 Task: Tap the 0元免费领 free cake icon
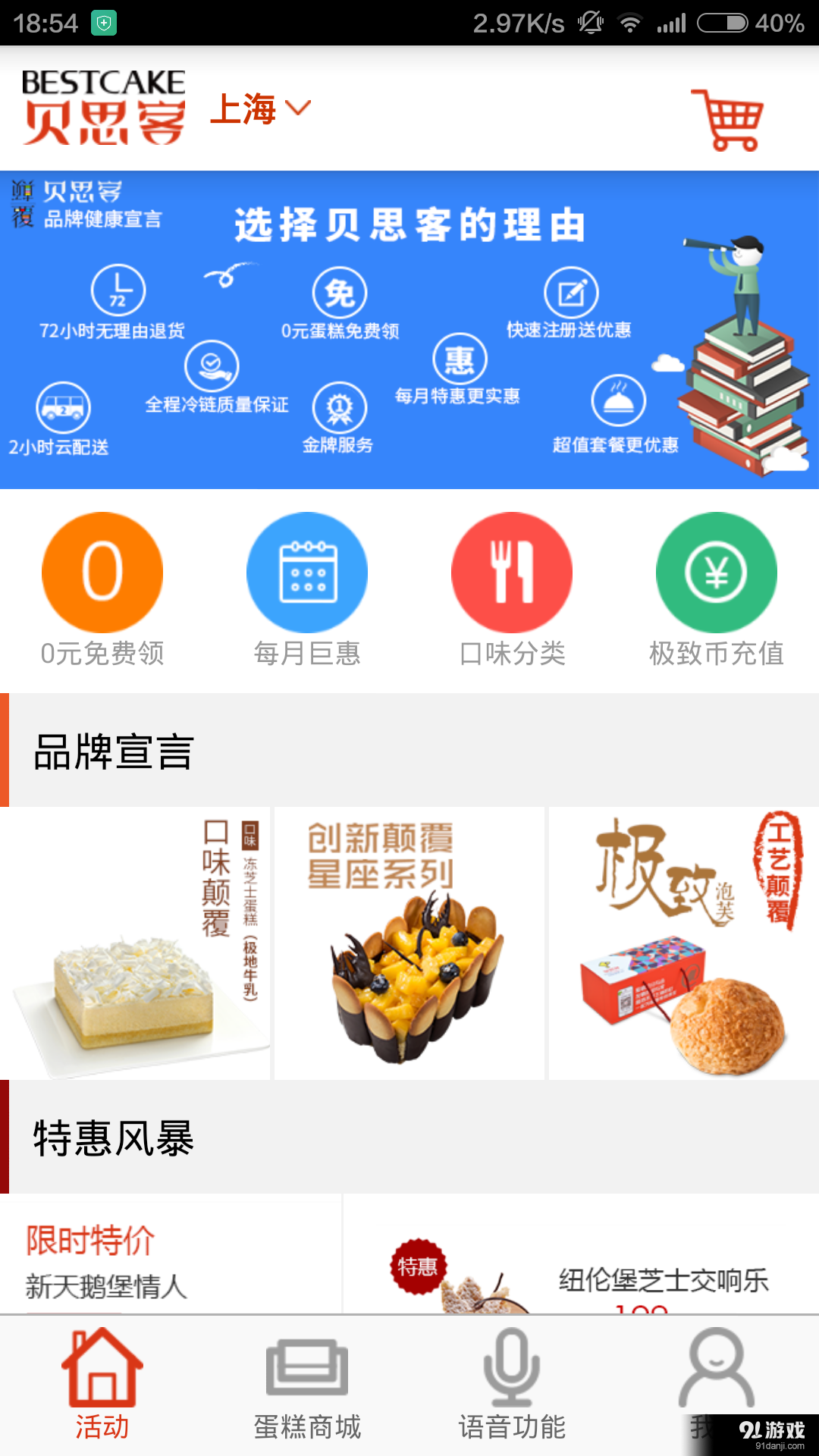[x=102, y=573]
